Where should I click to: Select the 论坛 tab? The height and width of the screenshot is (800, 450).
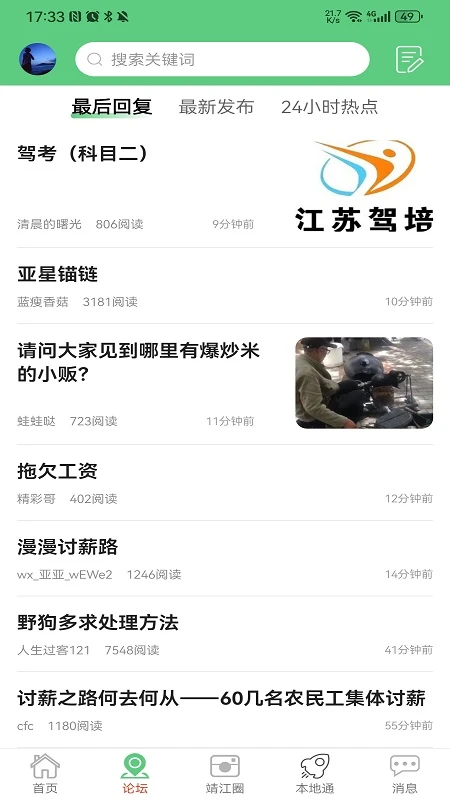(135, 774)
